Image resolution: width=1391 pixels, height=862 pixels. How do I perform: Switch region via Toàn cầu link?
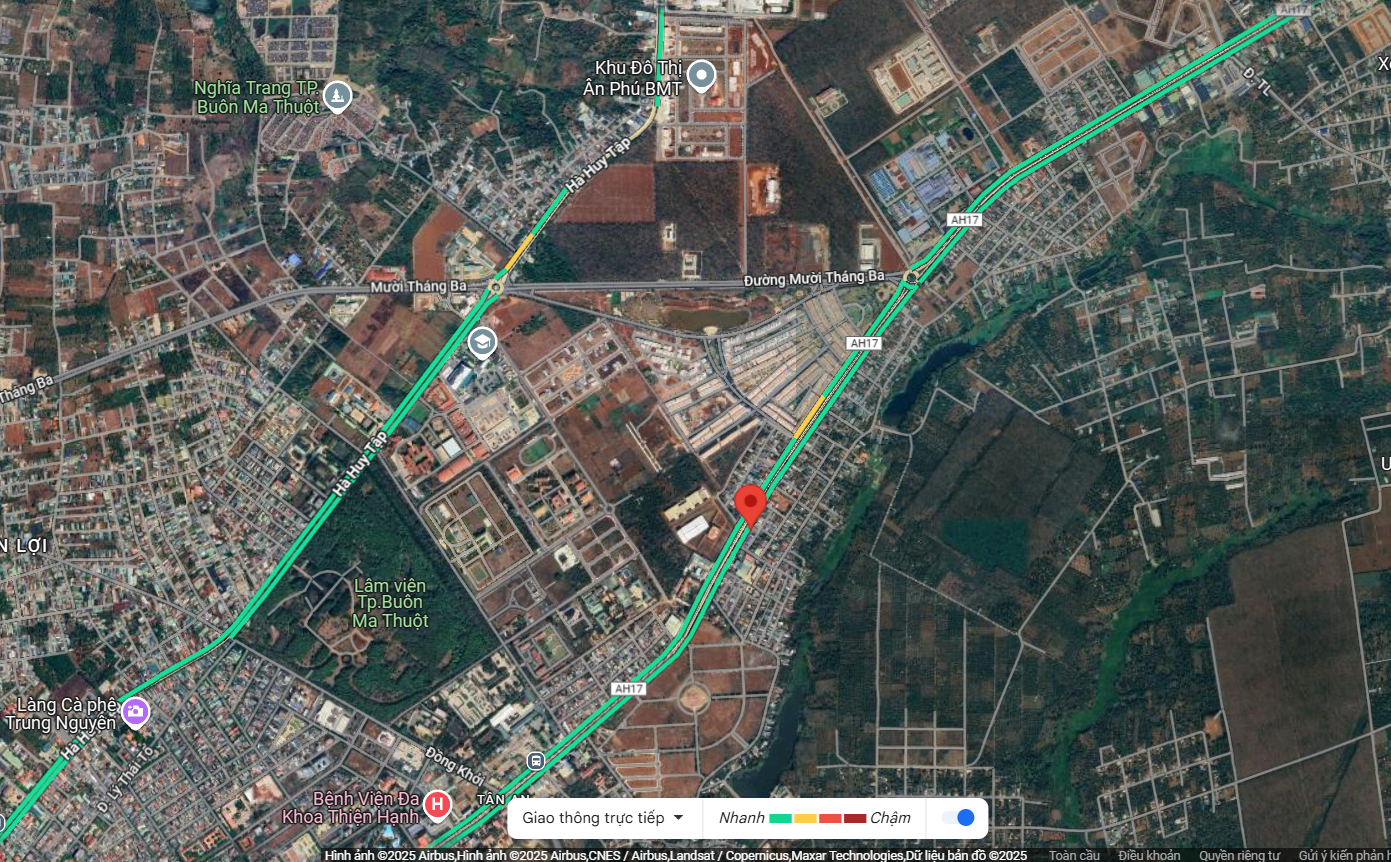[x=1074, y=855]
